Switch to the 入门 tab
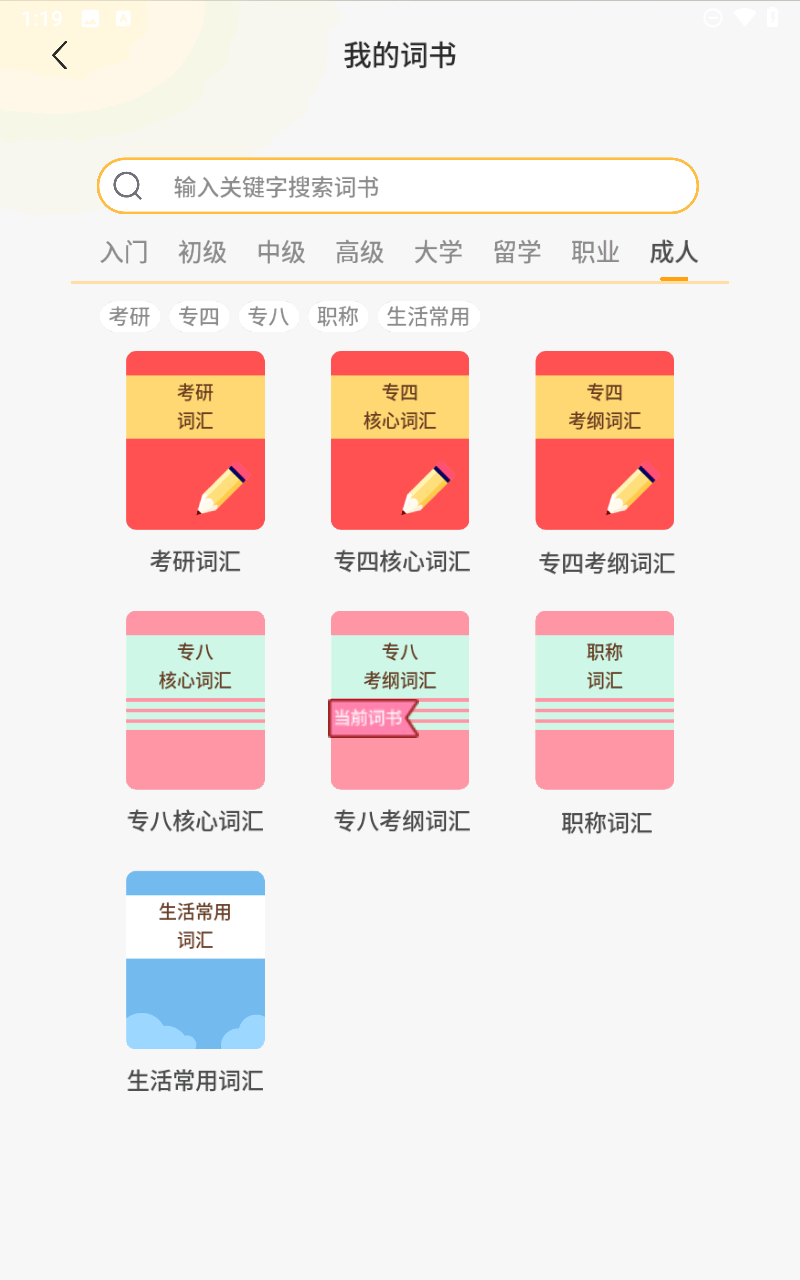 [x=124, y=252]
